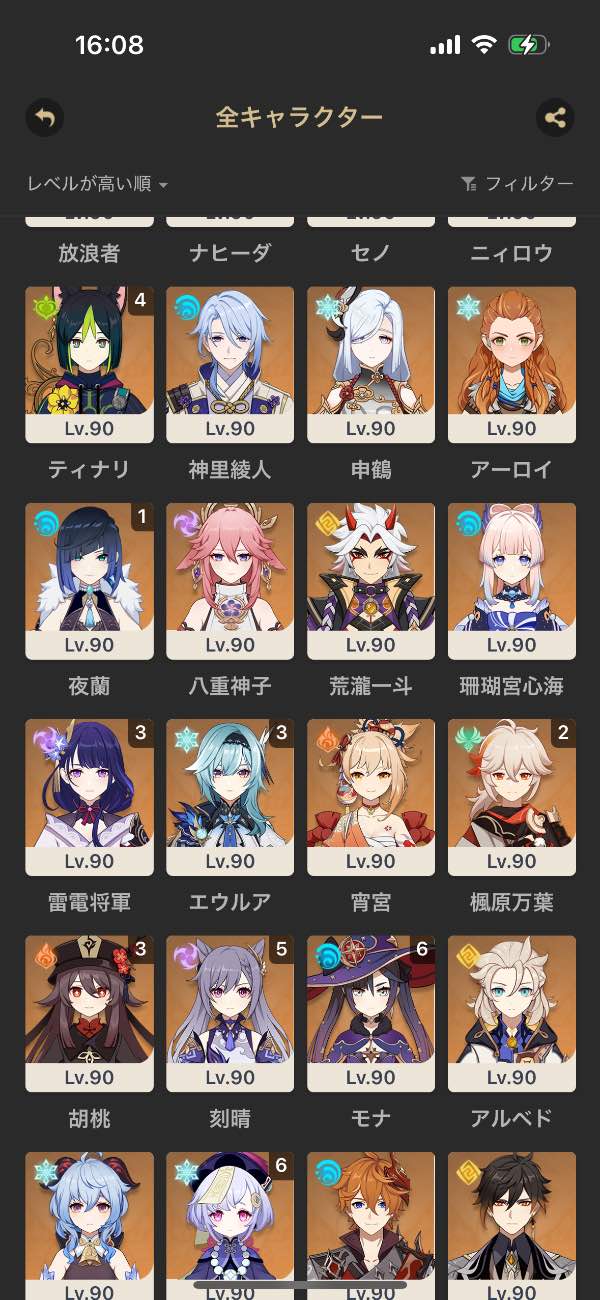View 八重神子 character details
This screenshot has width=600, height=1300.
[x=230, y=580]
